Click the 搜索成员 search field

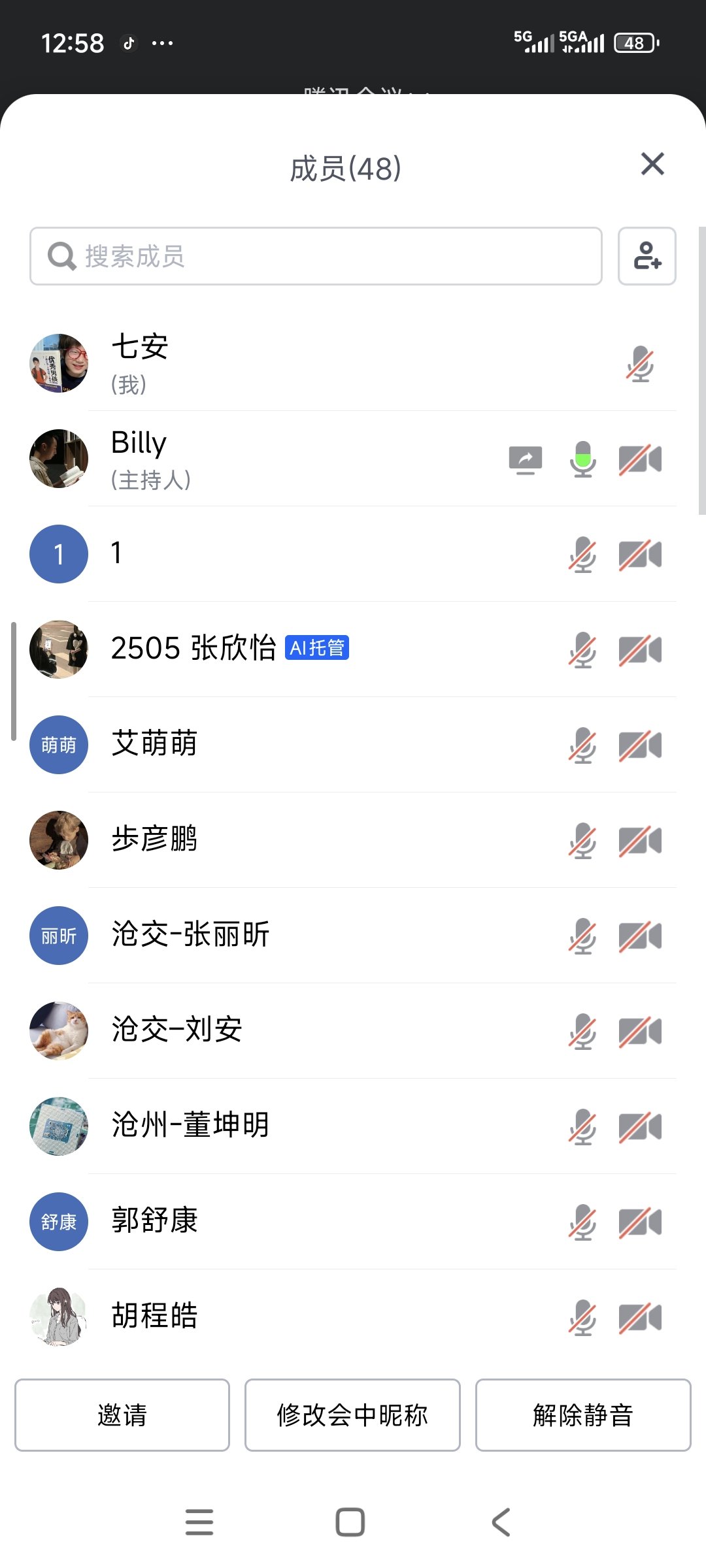317,256
